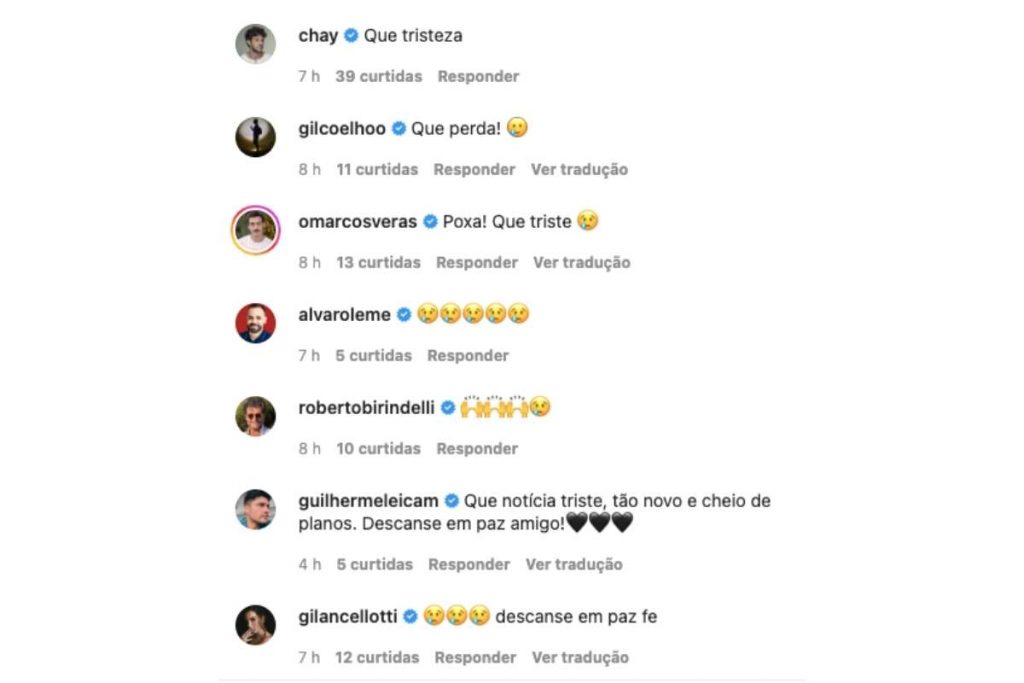Viewport: 1024px width, 683px height.
Task: Open guilhermeleicam's profile from username
Action: tap(368, 501)
